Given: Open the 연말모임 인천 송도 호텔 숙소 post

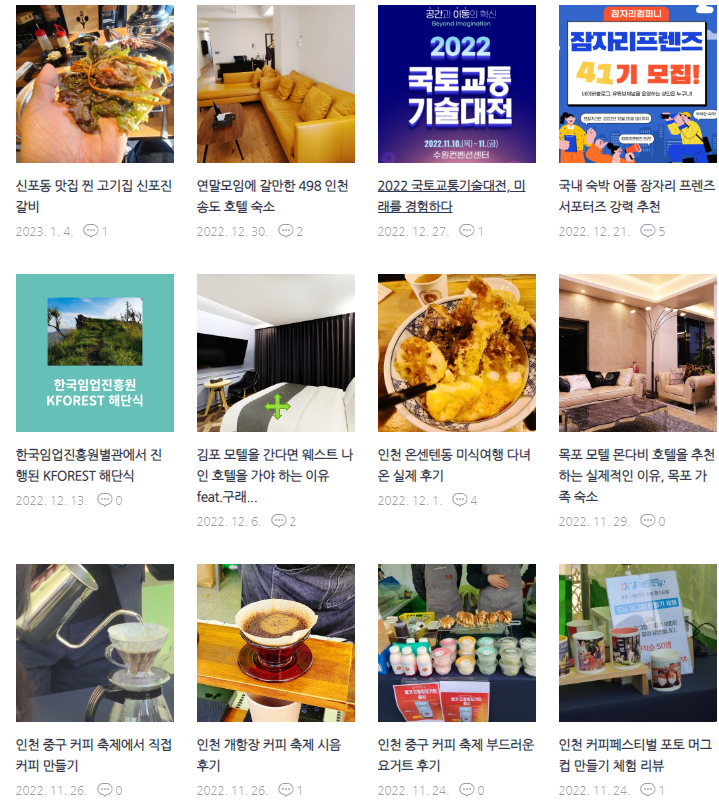Looking at the screenshot, I should click(x=275, y=196).
